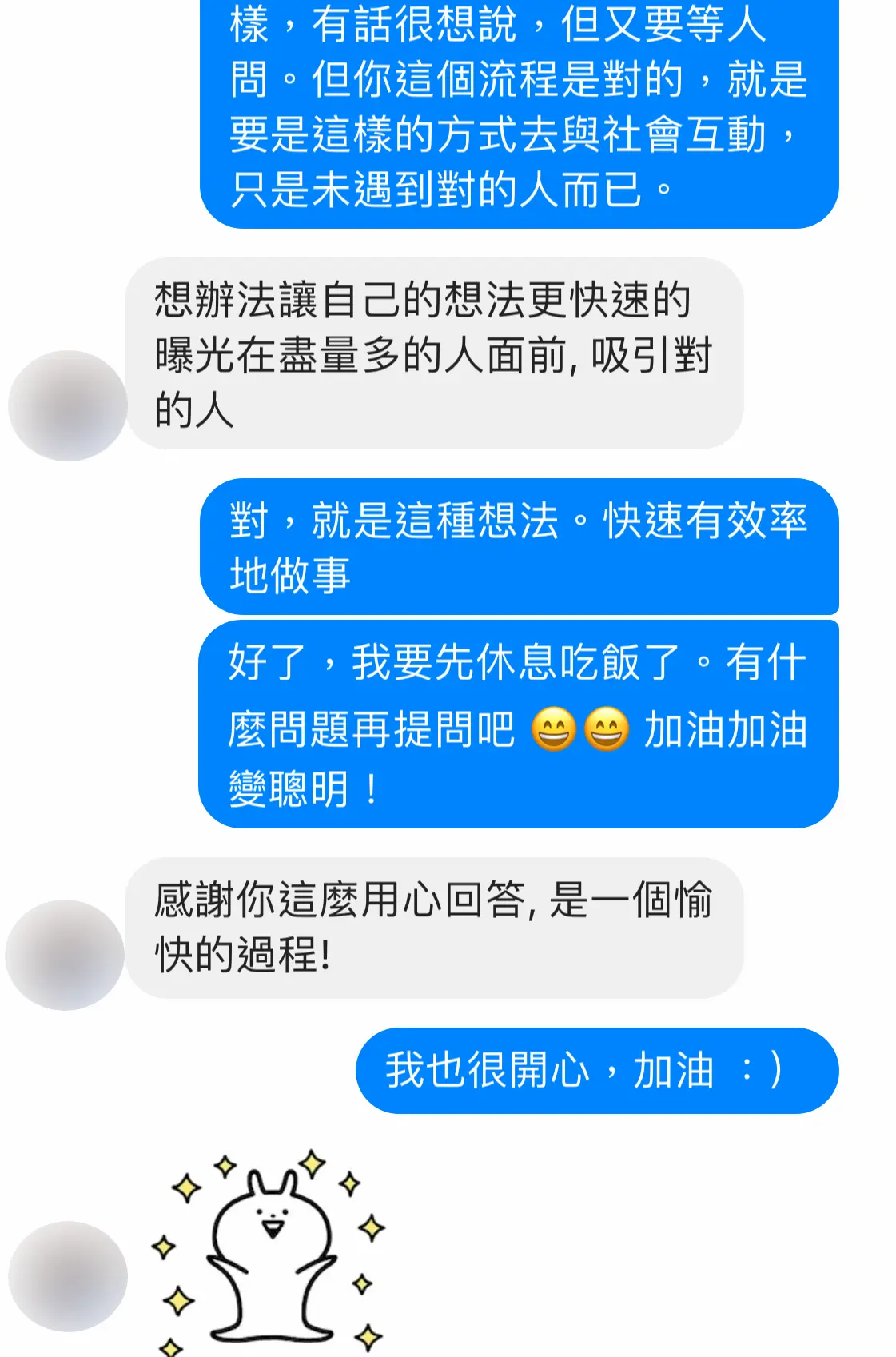The image size is (896, 1357).
Task: Tap the avatar next to the rabbit sticker
Action: [68, 1275]
